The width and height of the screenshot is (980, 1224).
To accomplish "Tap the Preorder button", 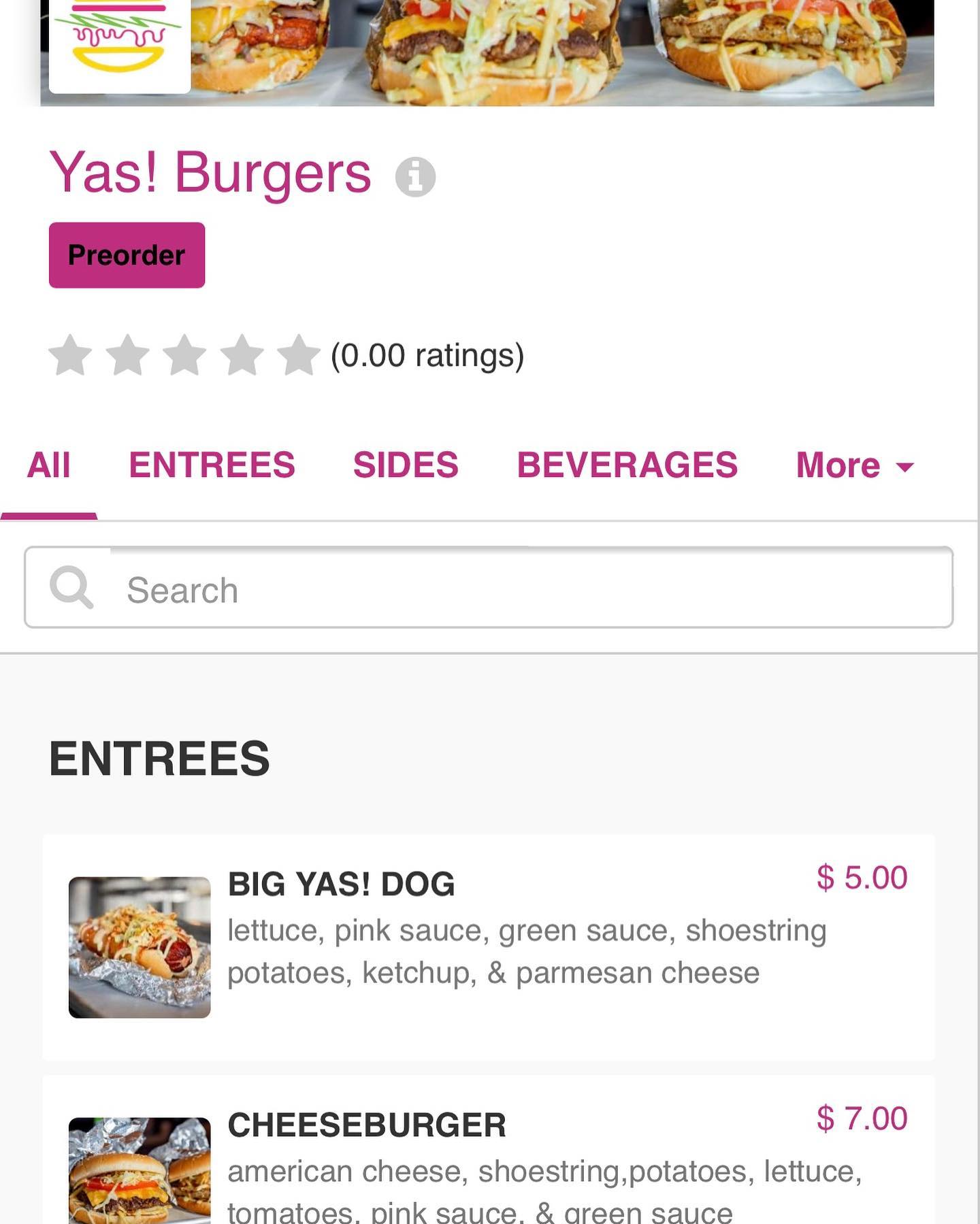I will tap(127, 255).
